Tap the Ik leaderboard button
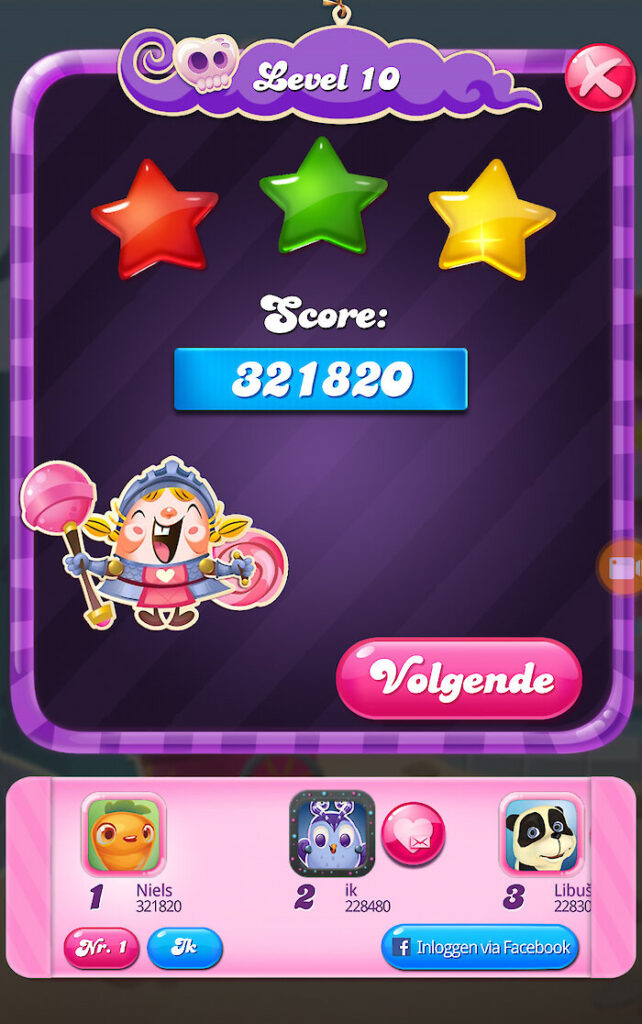 click(184, 947)
